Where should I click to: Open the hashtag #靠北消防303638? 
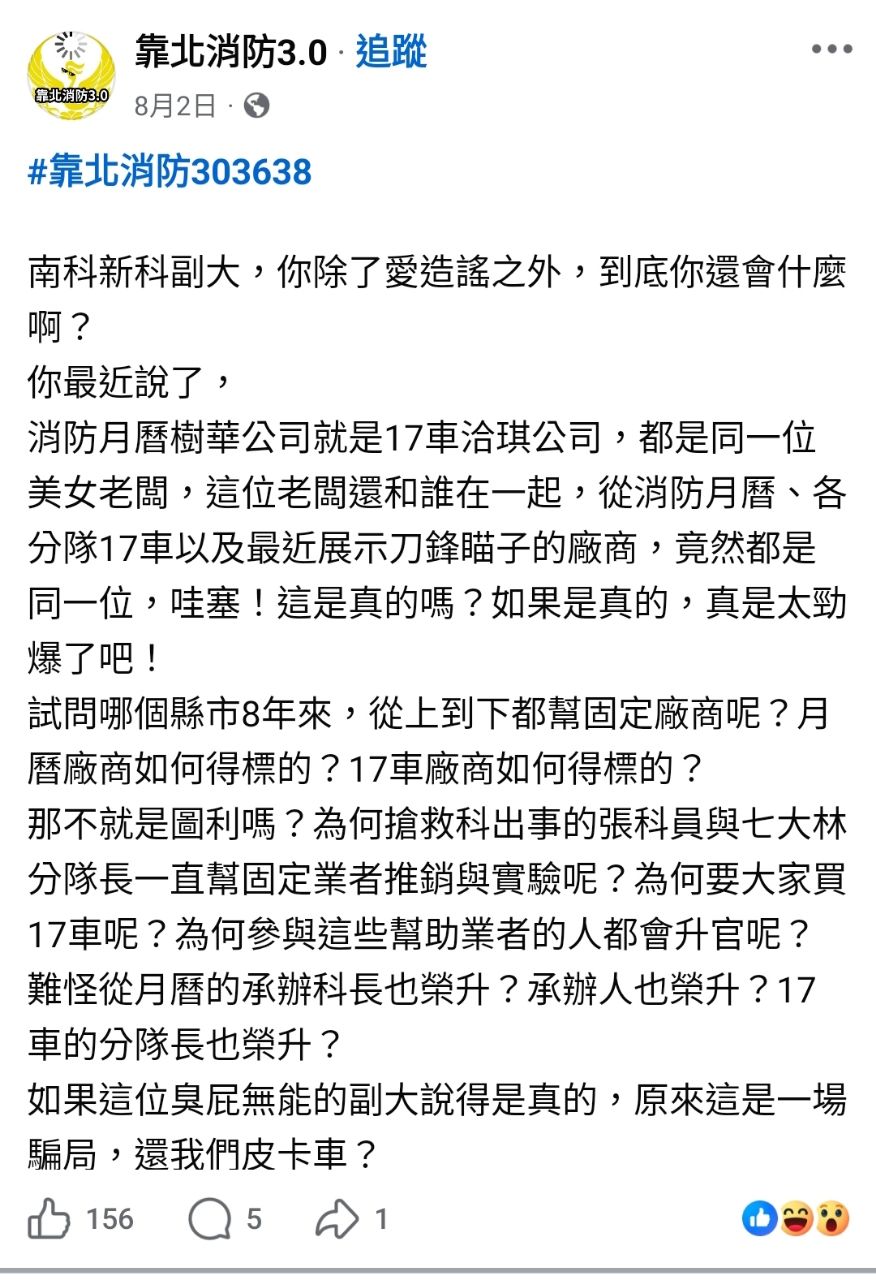(x=170, y=172)
